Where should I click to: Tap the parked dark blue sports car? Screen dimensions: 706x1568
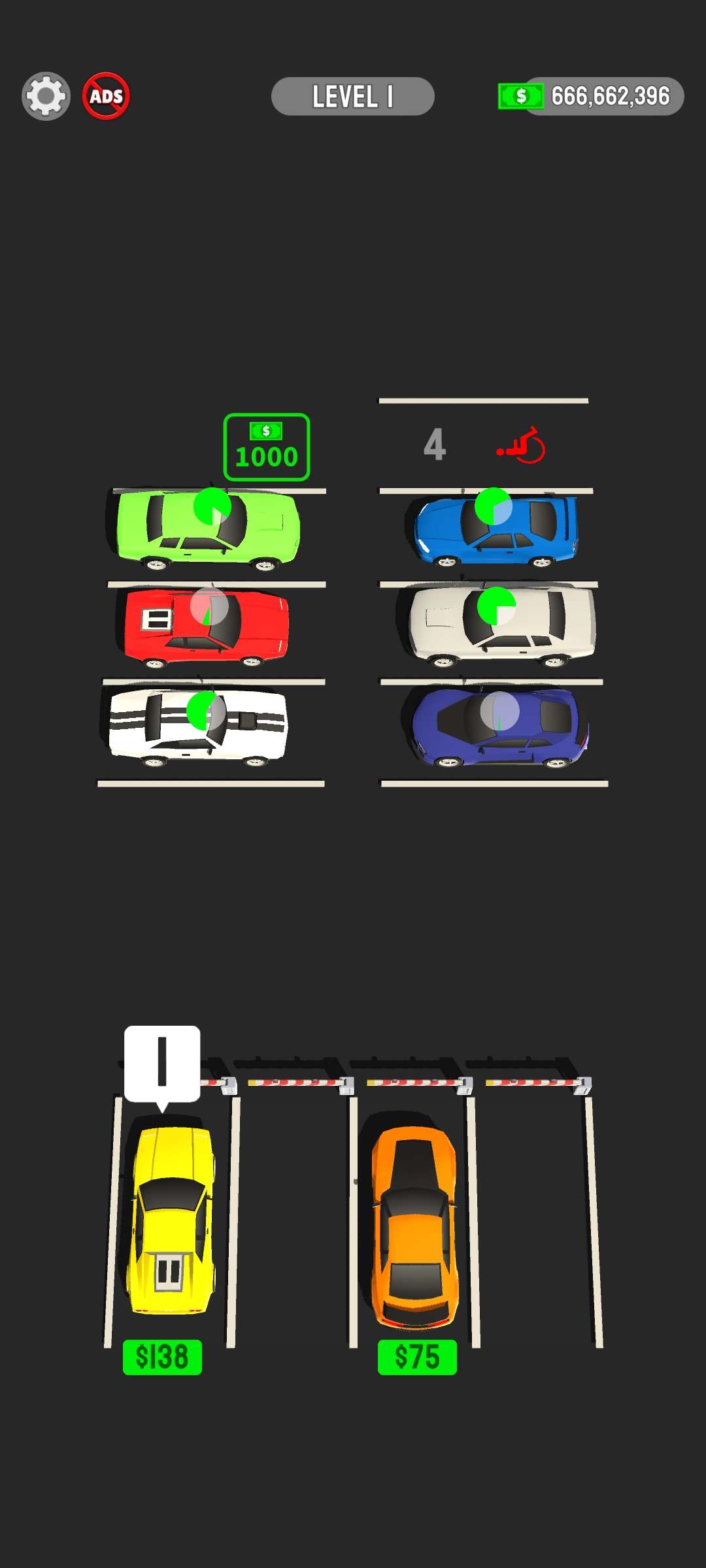(500, 727)
